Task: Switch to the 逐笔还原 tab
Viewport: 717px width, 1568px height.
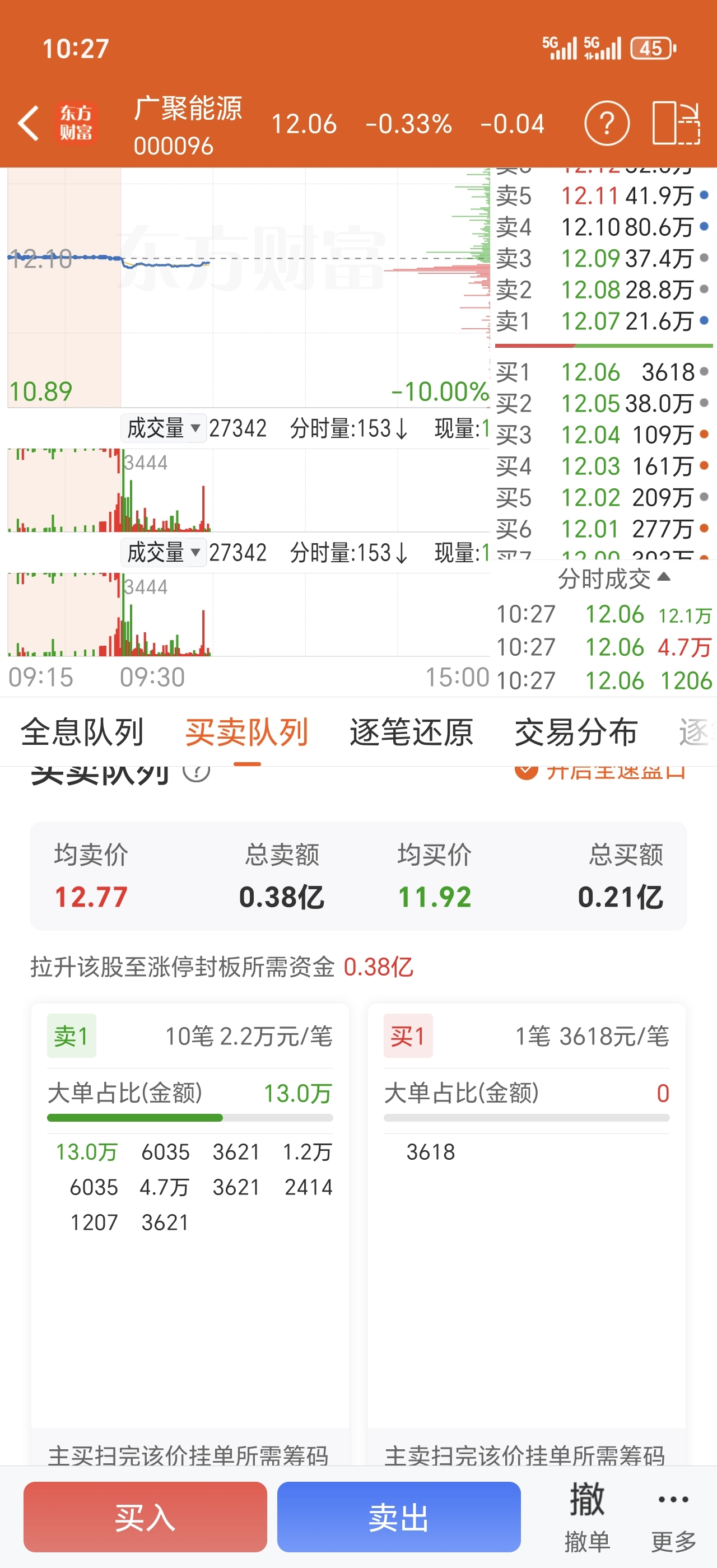Action: (x=411, y=732)
